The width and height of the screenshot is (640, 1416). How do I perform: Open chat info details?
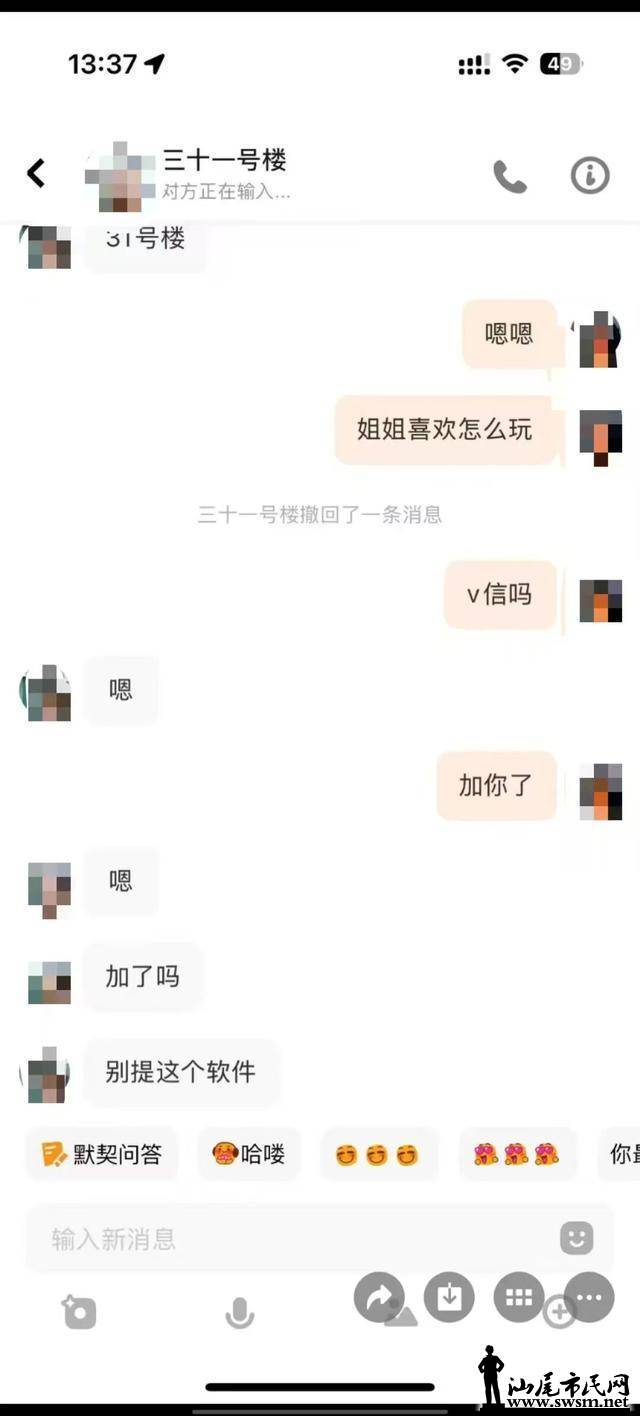click(590, 176)
